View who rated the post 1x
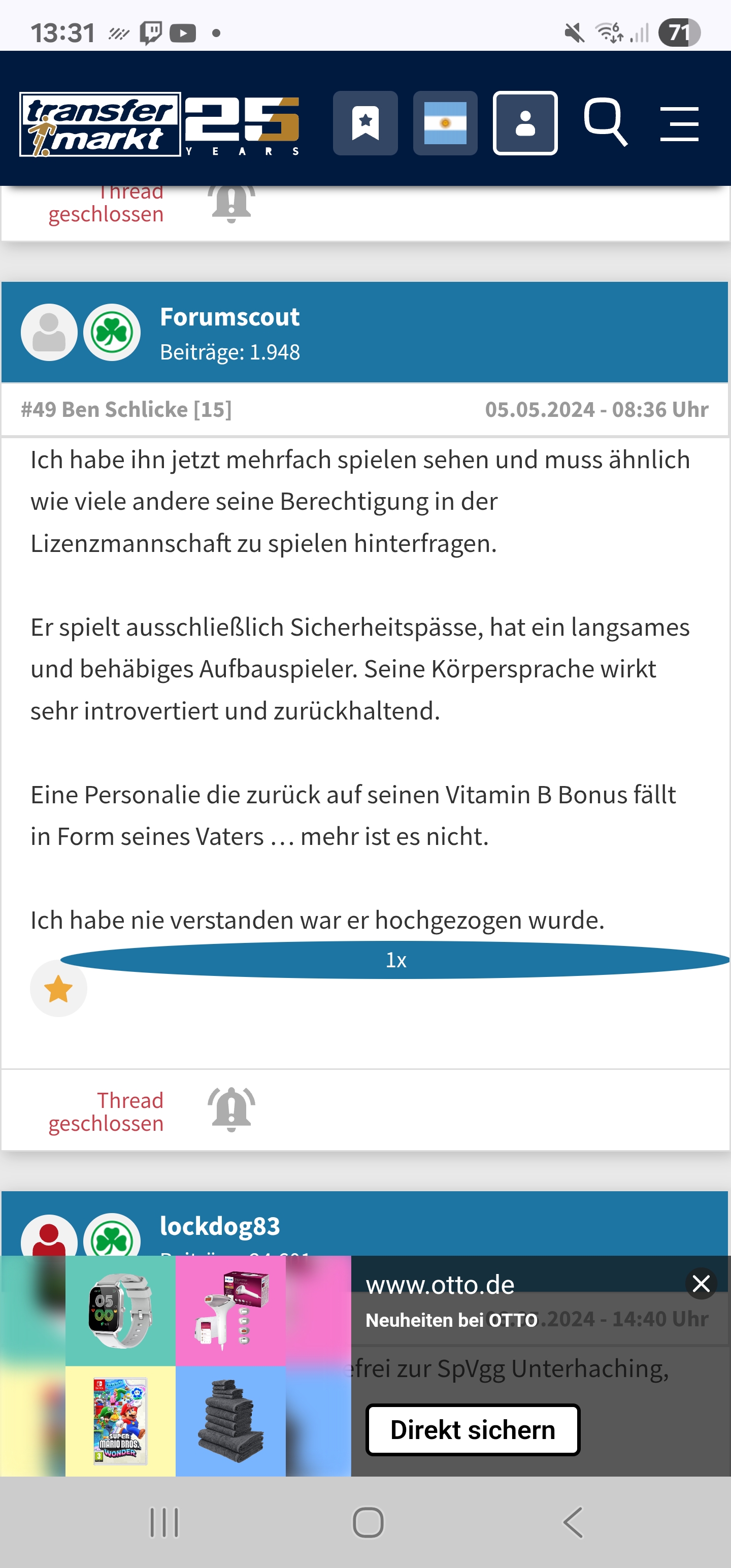The width and height of the screenshot is (731, 1568). 395,960
